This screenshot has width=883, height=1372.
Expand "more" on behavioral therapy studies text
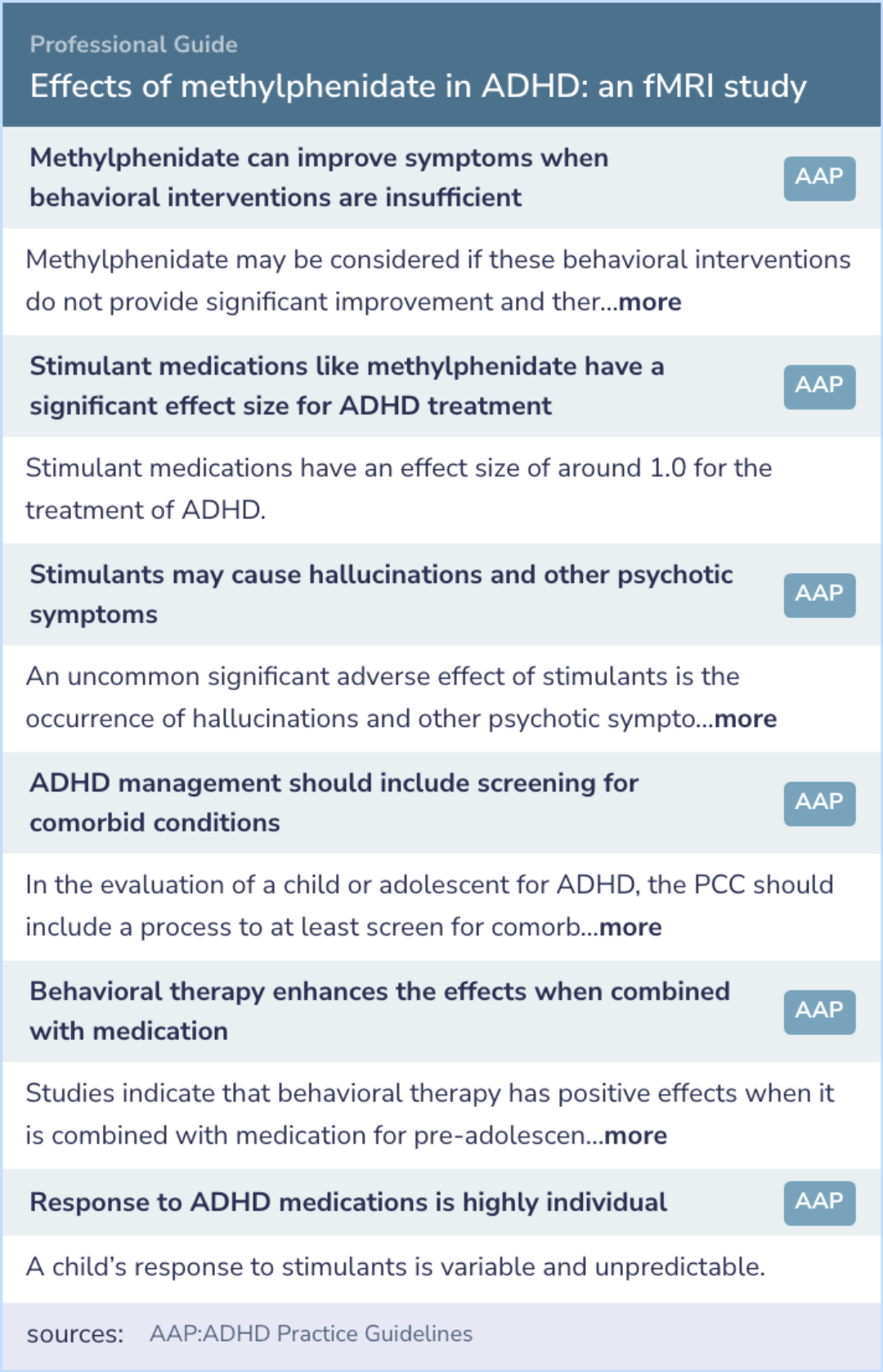636,1137
